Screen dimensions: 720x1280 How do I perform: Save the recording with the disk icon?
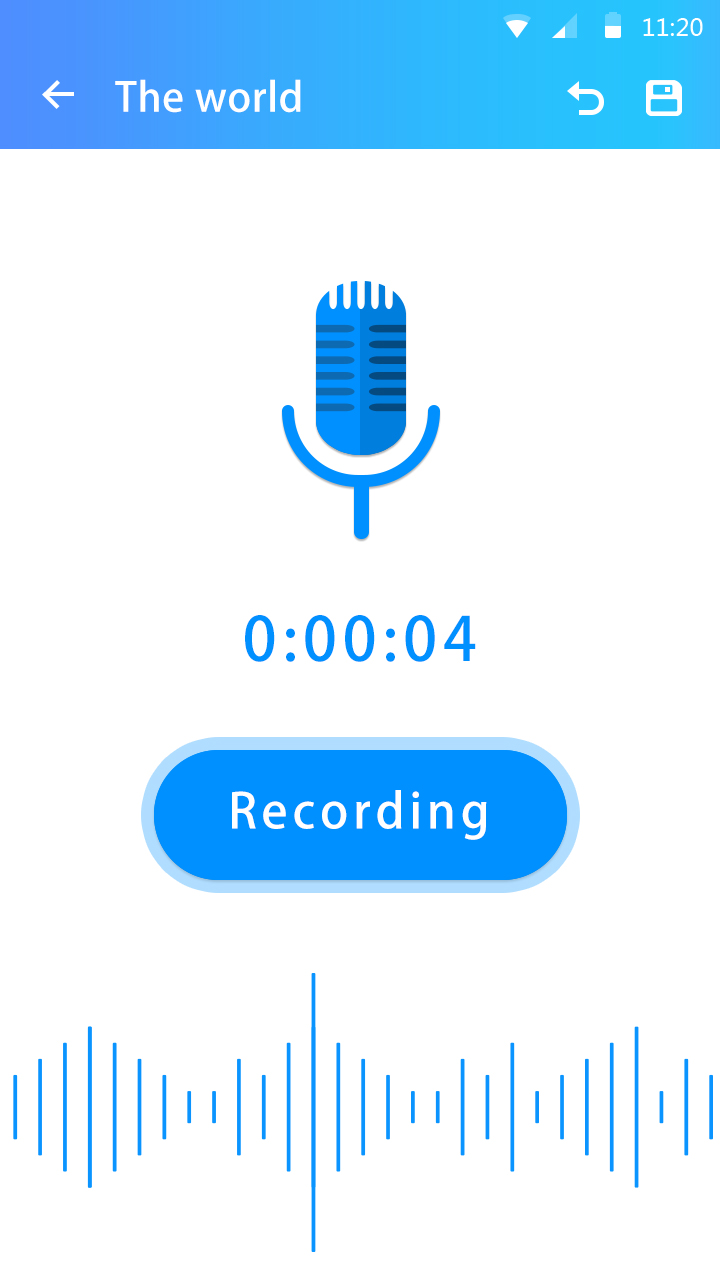pos(663,98)
